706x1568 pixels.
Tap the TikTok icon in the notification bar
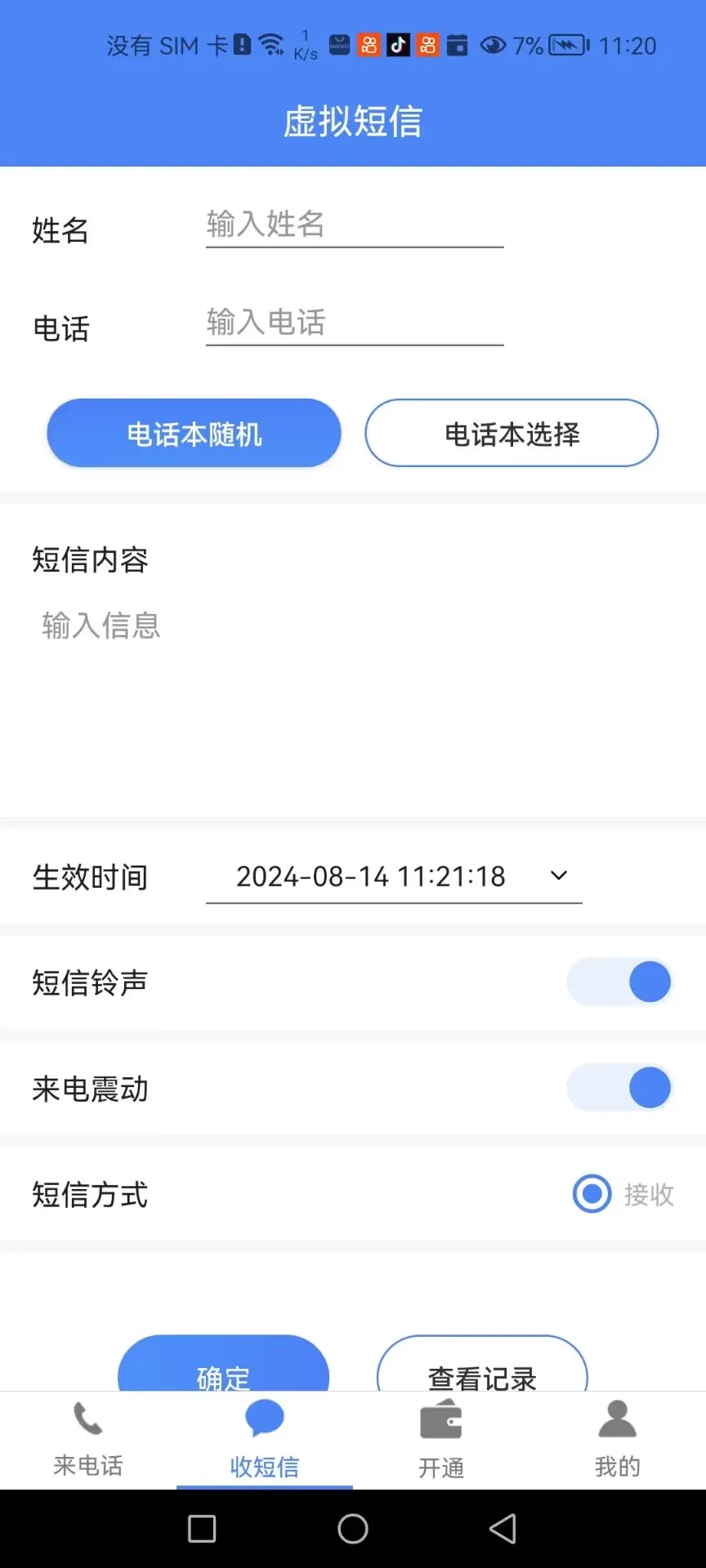click(x=398, y=45)
